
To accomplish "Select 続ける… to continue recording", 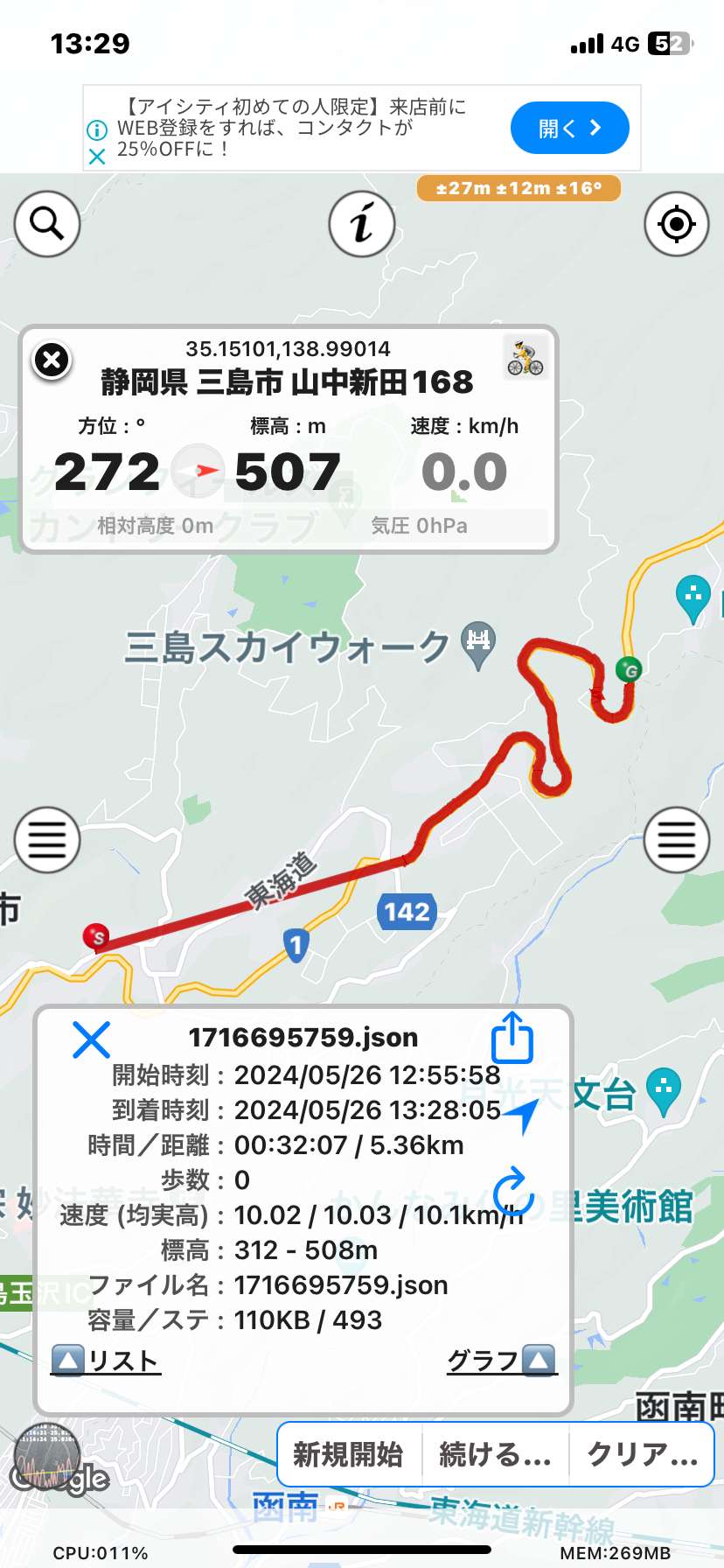I will click(495, 1454).
